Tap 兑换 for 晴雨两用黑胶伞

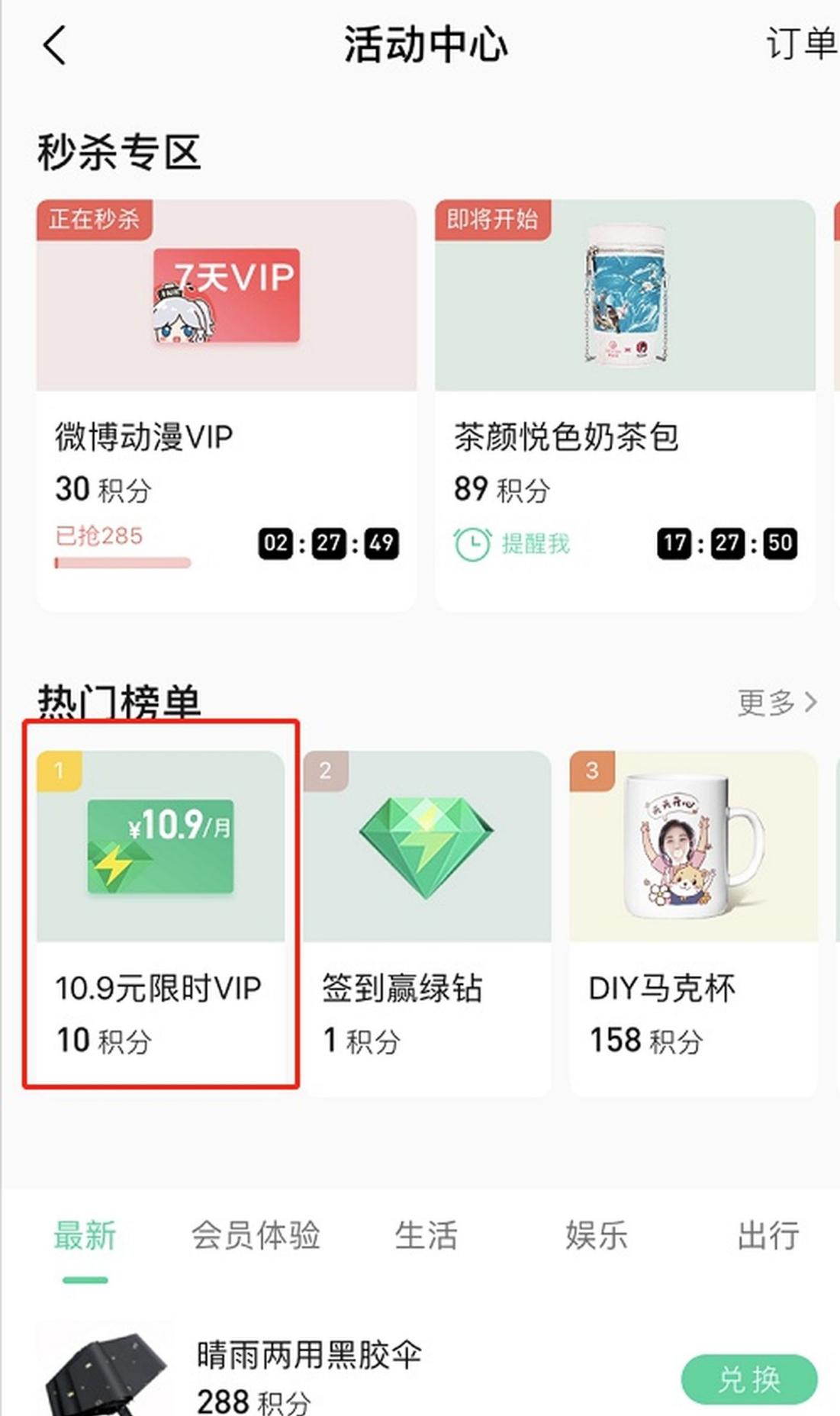pyautogui.click(x=748, y=1379)
